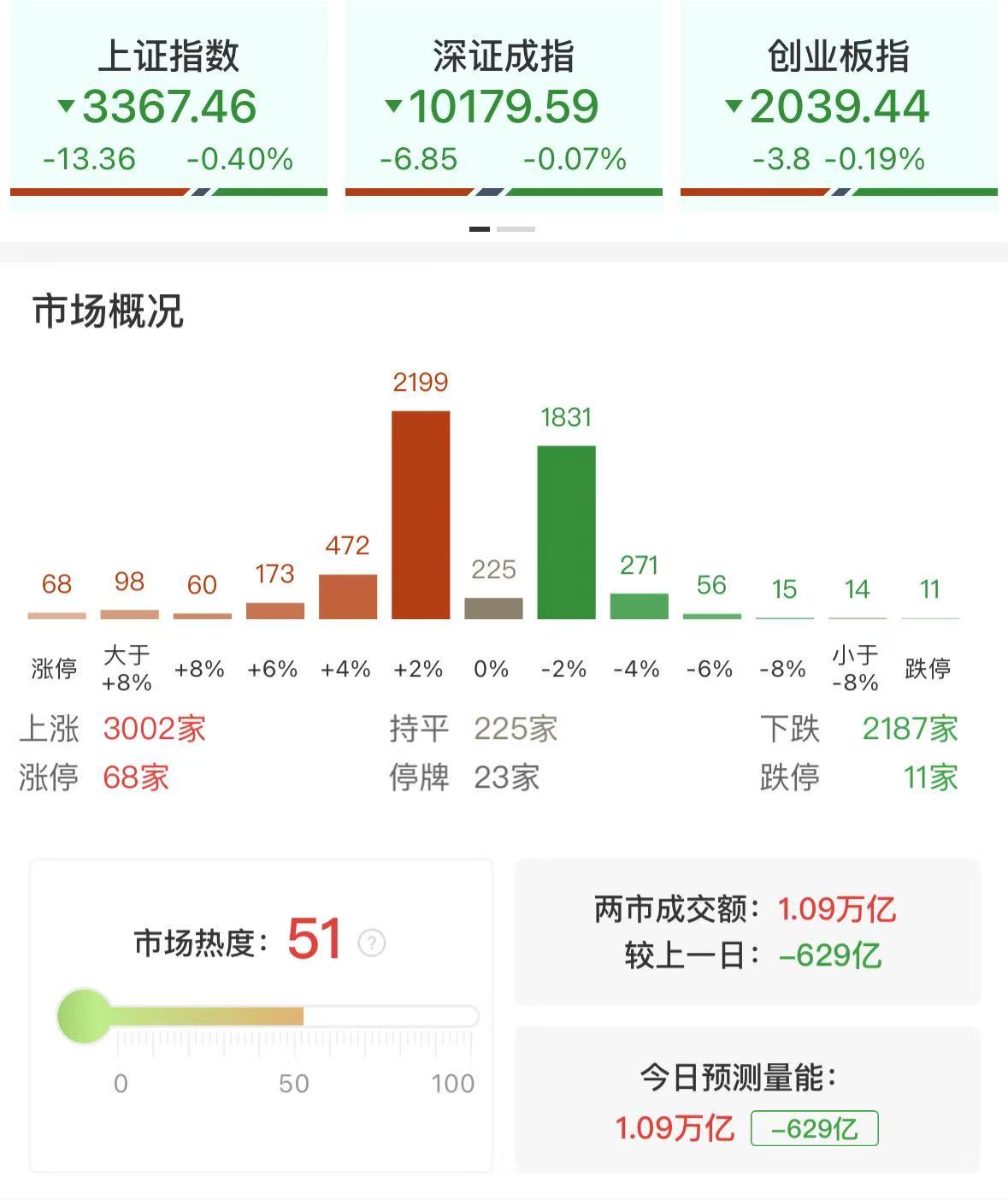Expand the 大于+8% column details
Viewport: 1008px width, 1200px height.
pyautogui.click(x=129, y=612)
